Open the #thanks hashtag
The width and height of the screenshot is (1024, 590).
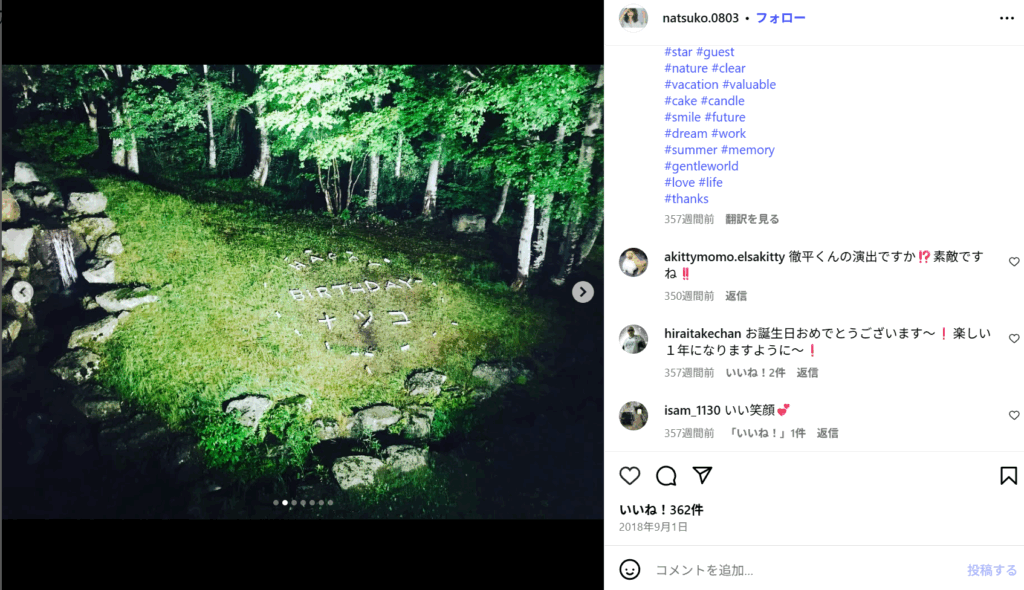686,199
